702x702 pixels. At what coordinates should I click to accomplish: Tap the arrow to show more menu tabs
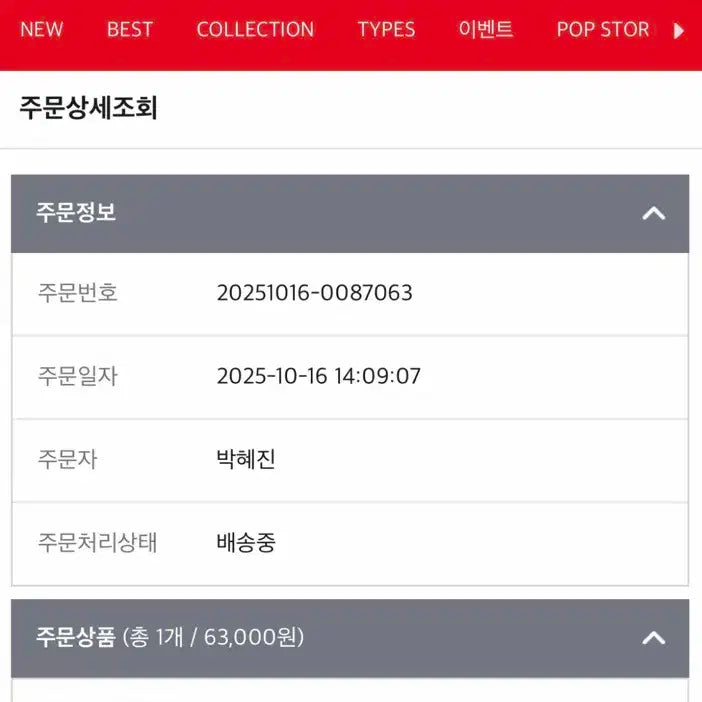click(x=680, y=30)
